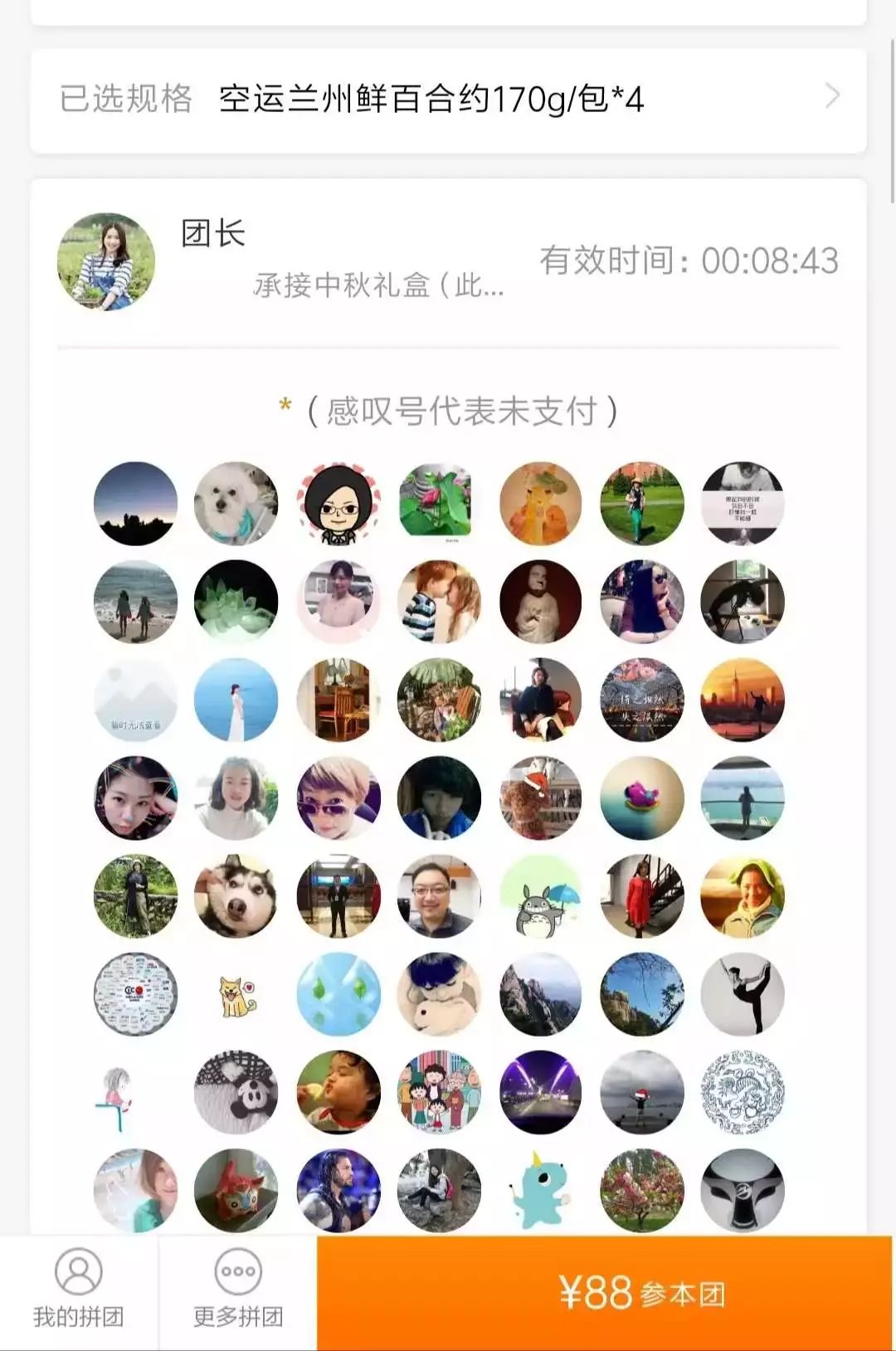
Task: Open the selected specification 已选规格 row
Action: 448,100
